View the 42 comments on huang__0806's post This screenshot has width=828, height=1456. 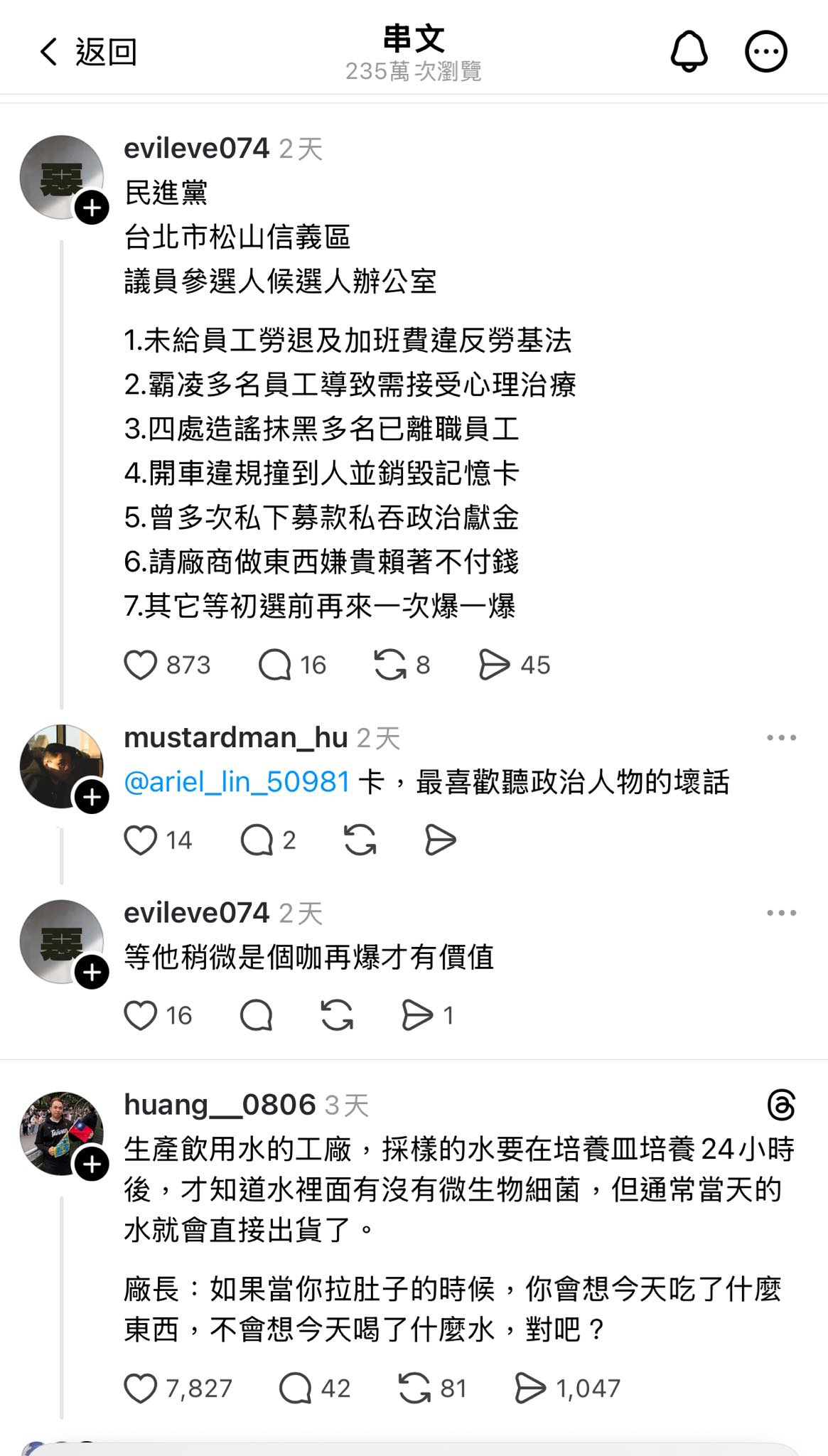[x=295, y=1388]
